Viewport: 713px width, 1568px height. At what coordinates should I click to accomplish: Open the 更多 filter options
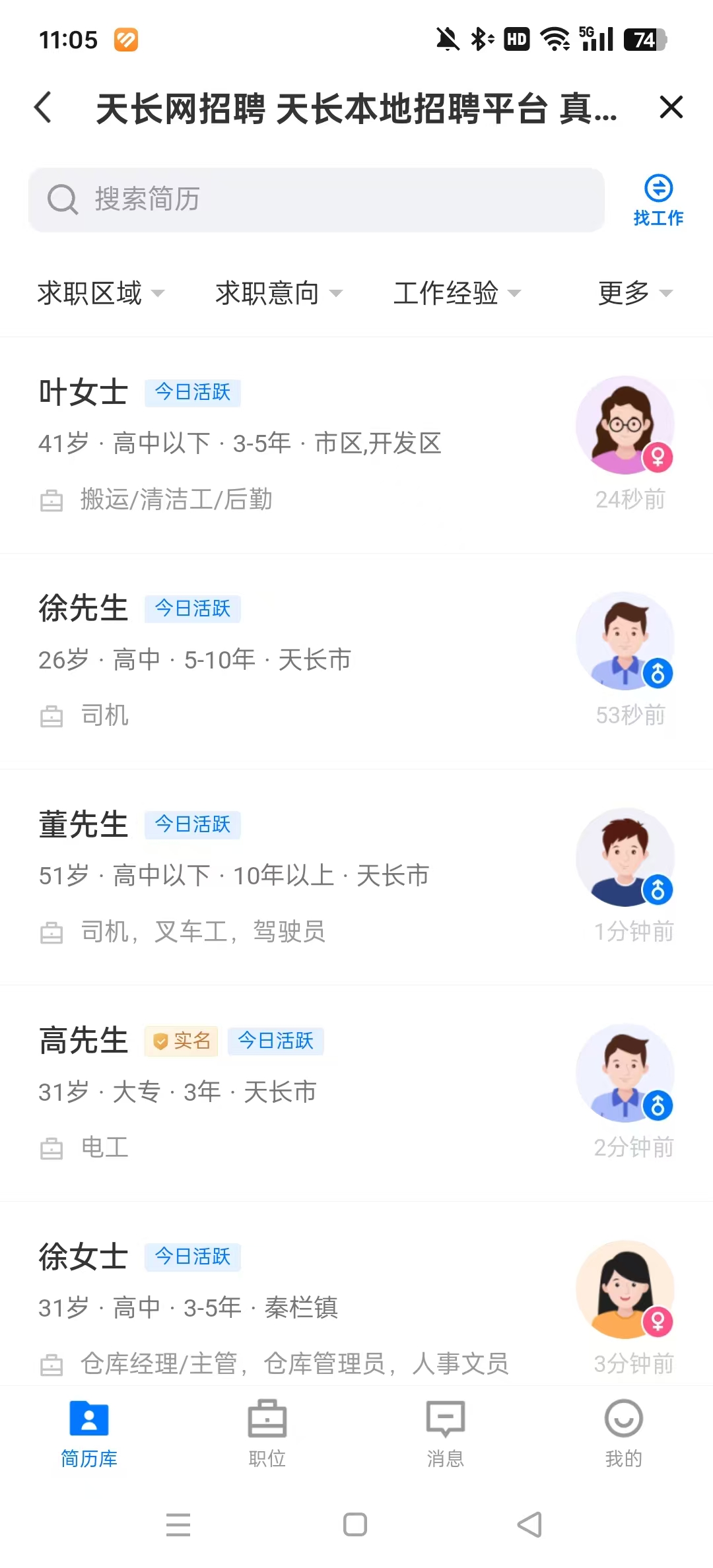(635, 293)
